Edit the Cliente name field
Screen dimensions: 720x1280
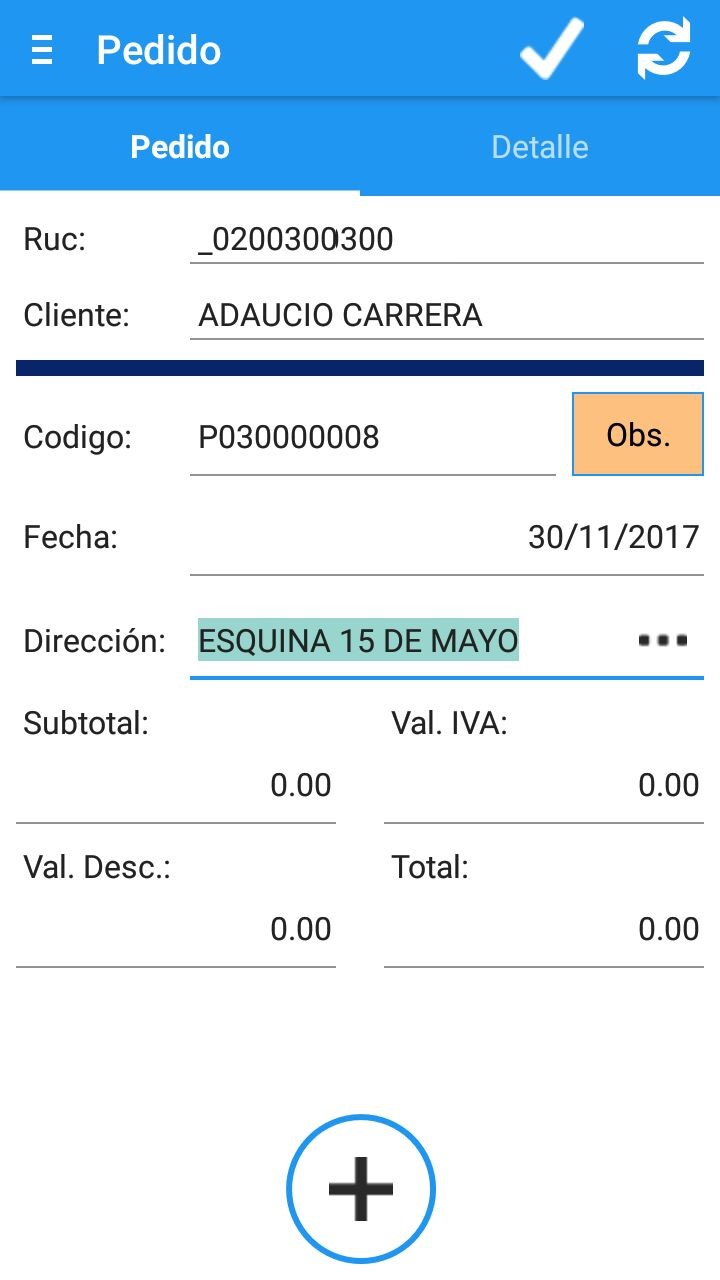(445, 316)
